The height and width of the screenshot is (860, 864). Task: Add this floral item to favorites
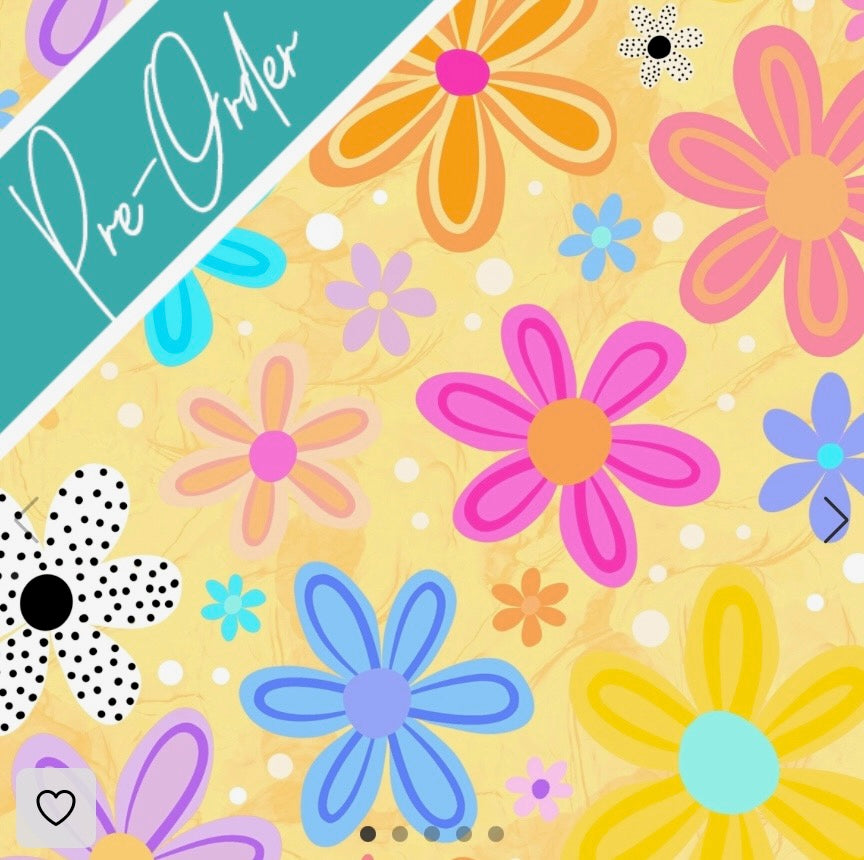click(56, 807)
